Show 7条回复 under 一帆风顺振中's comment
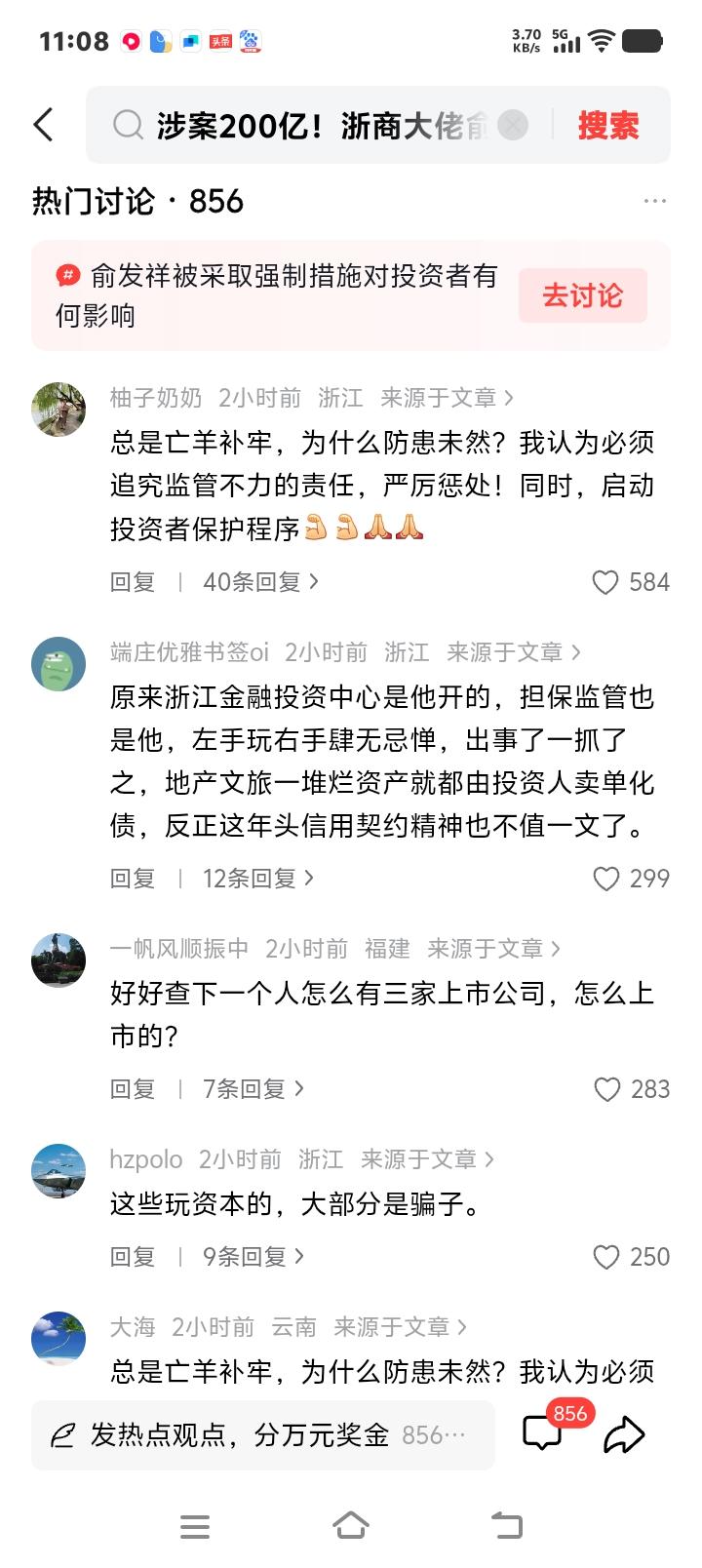Image resolution: width=702 pixels, height=1568 pixels. coord(253,1089)
